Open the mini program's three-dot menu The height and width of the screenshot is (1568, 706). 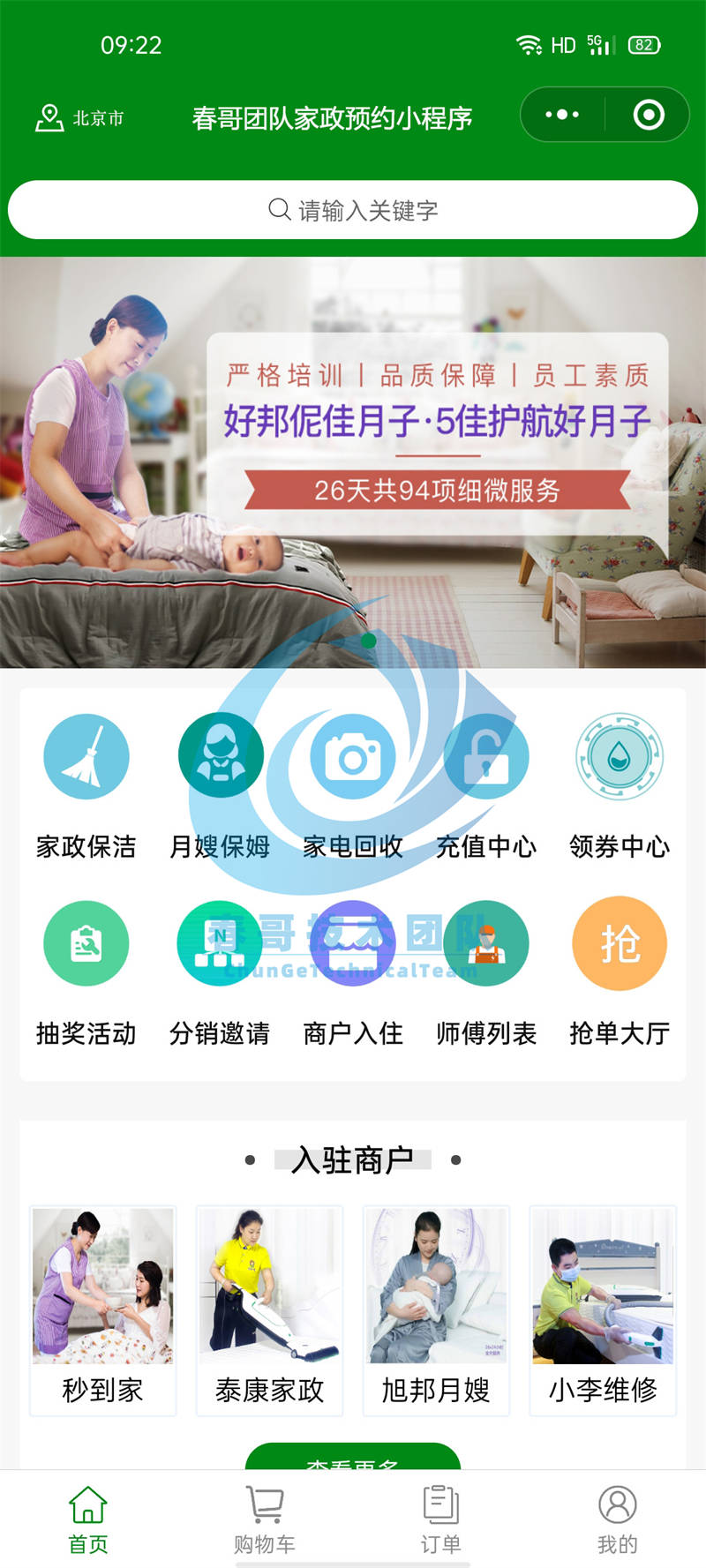click(562, 115)
